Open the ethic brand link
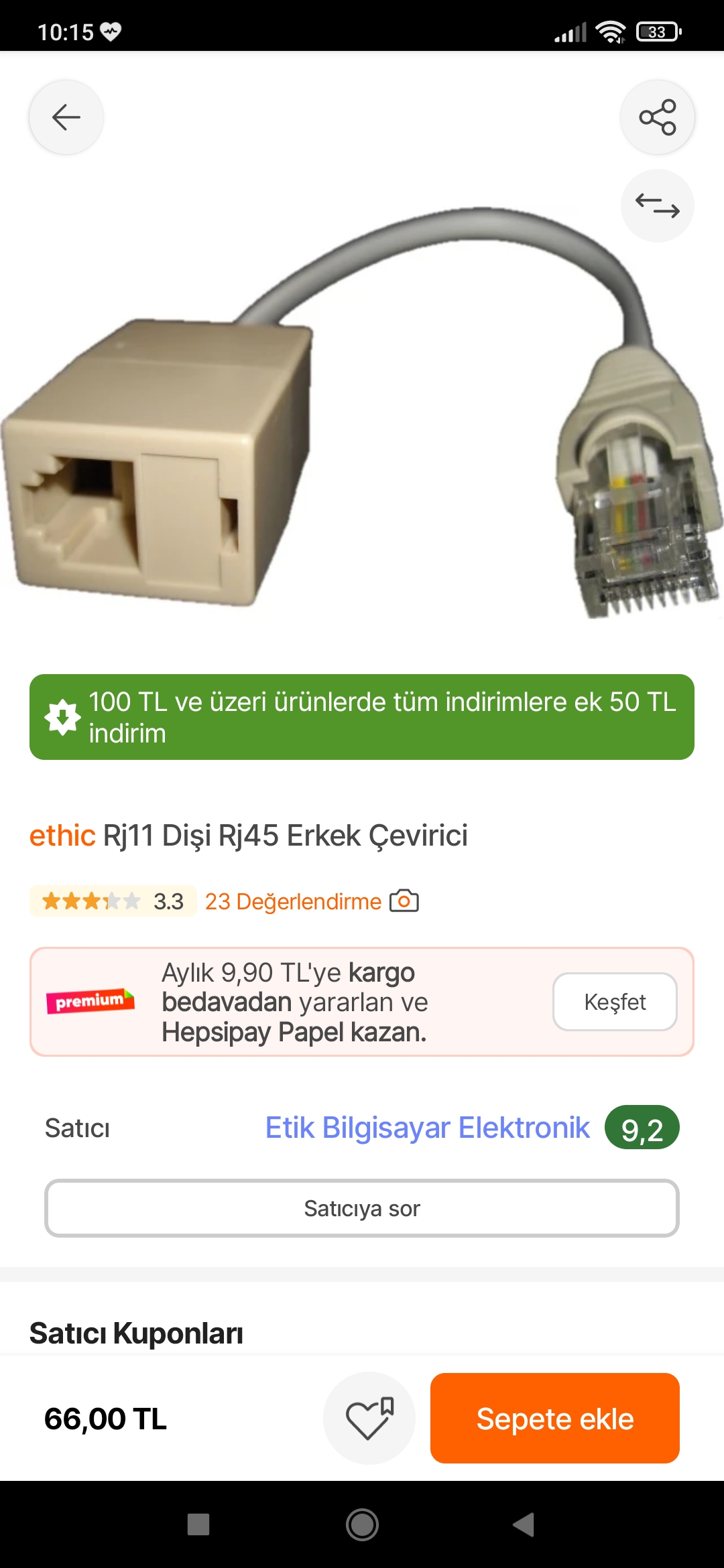The image size is (724, 1568). 62,836
